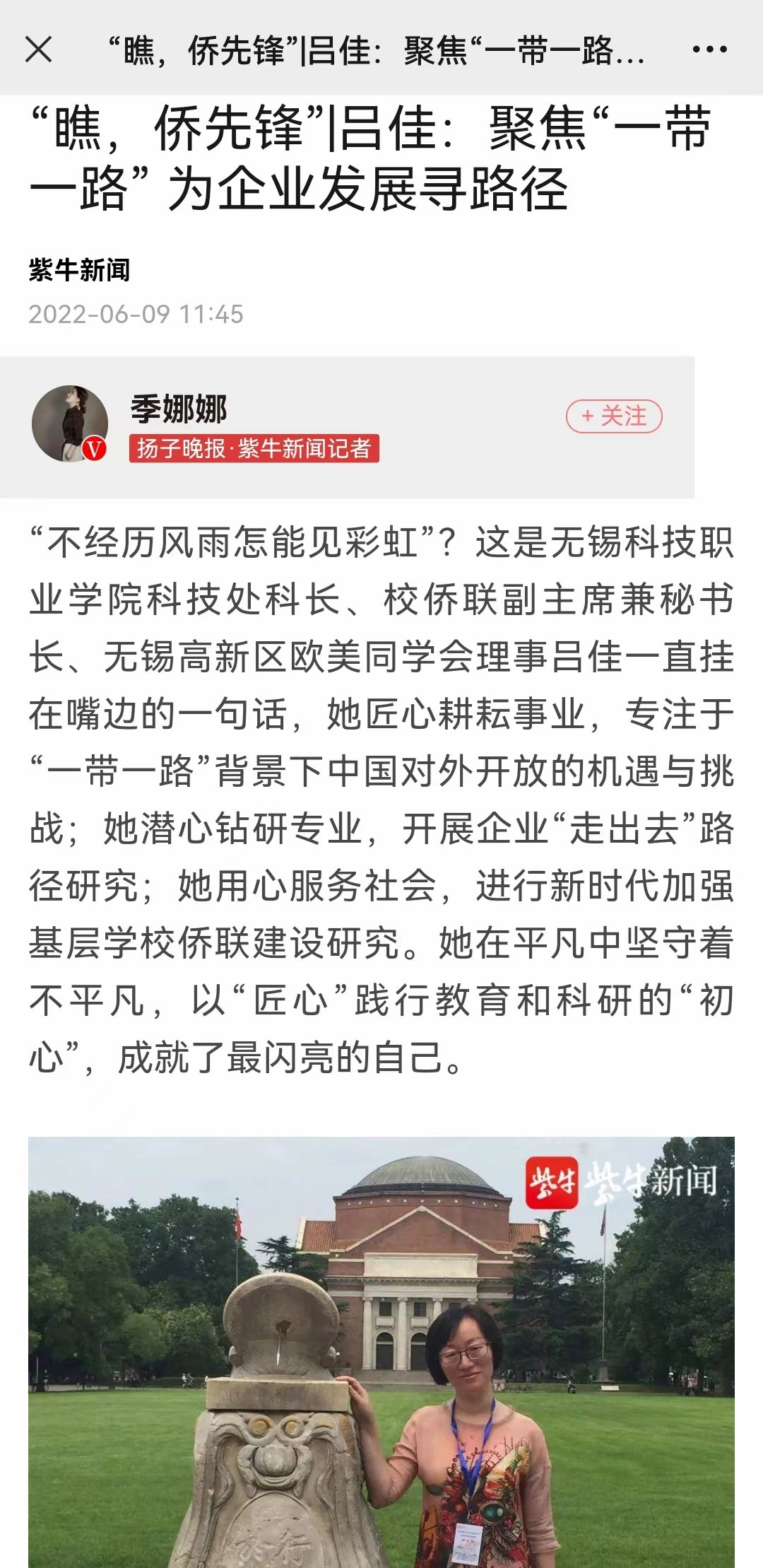Open the three-dot overflow menu
763x1568 pixels.
(x=709, y=49)
